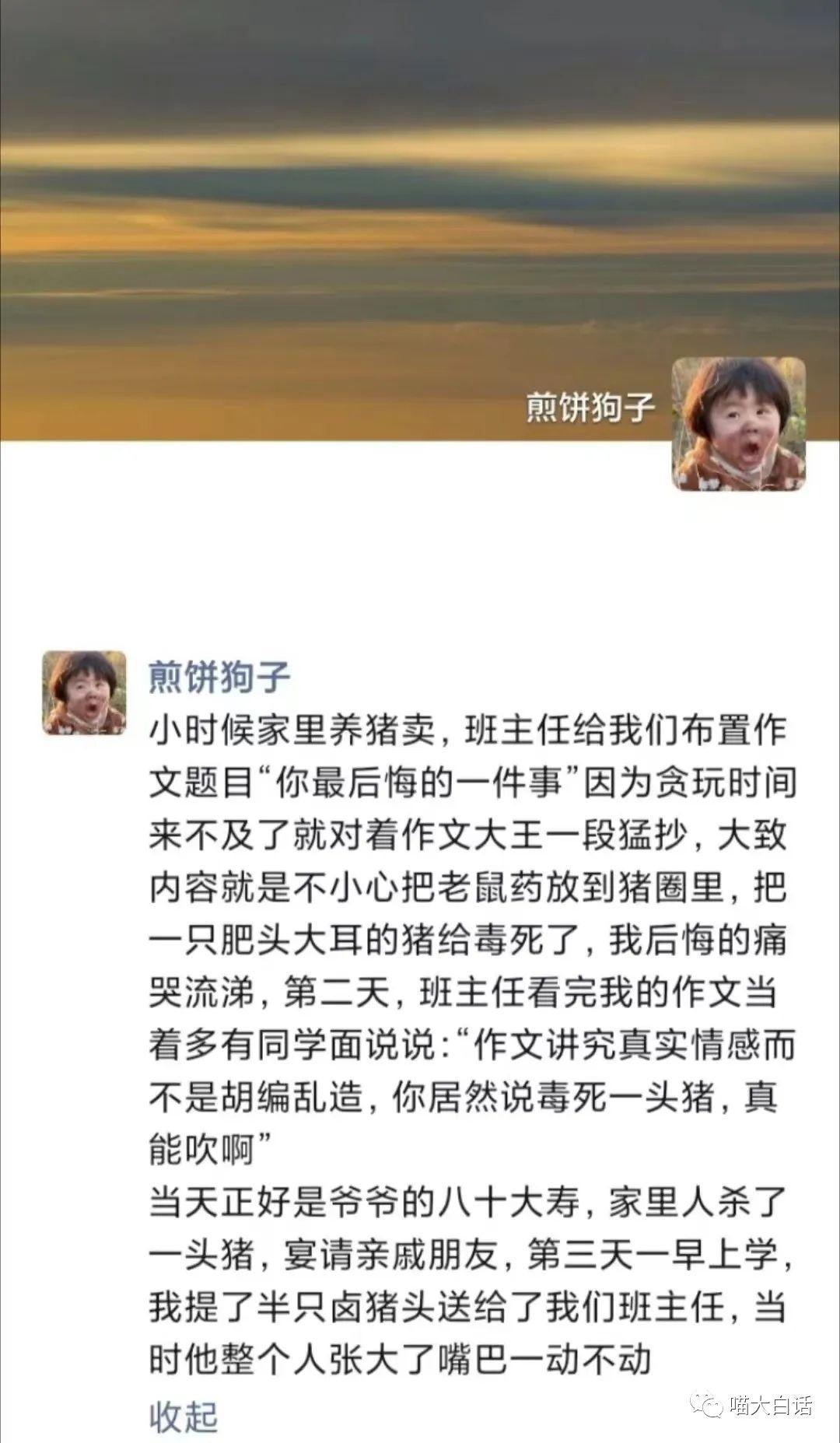Open 煎饼狗子 profile from post username
This screenshot has height=1443, width=840.
(x=219, y=676)
